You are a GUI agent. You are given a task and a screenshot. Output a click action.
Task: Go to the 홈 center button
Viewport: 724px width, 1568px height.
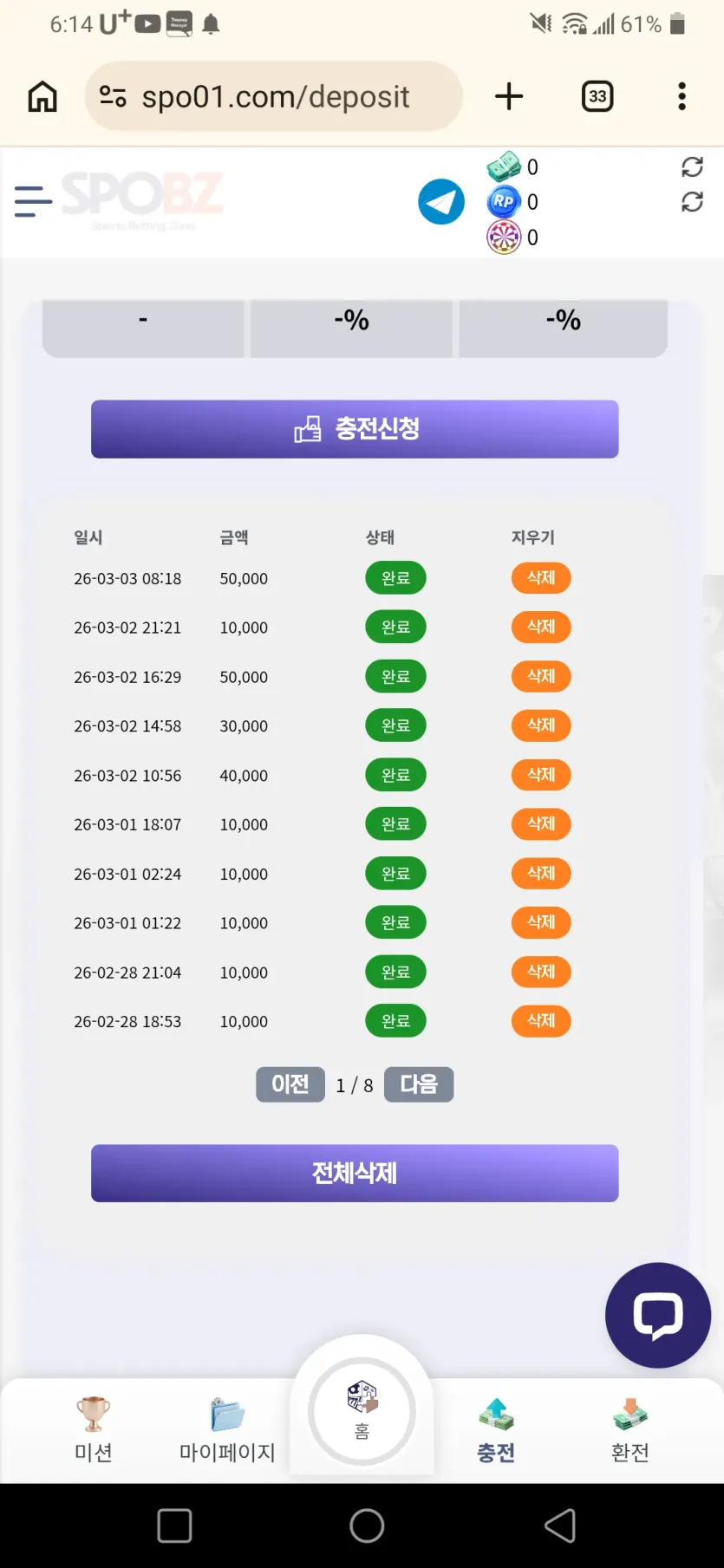coord(362,1410)
